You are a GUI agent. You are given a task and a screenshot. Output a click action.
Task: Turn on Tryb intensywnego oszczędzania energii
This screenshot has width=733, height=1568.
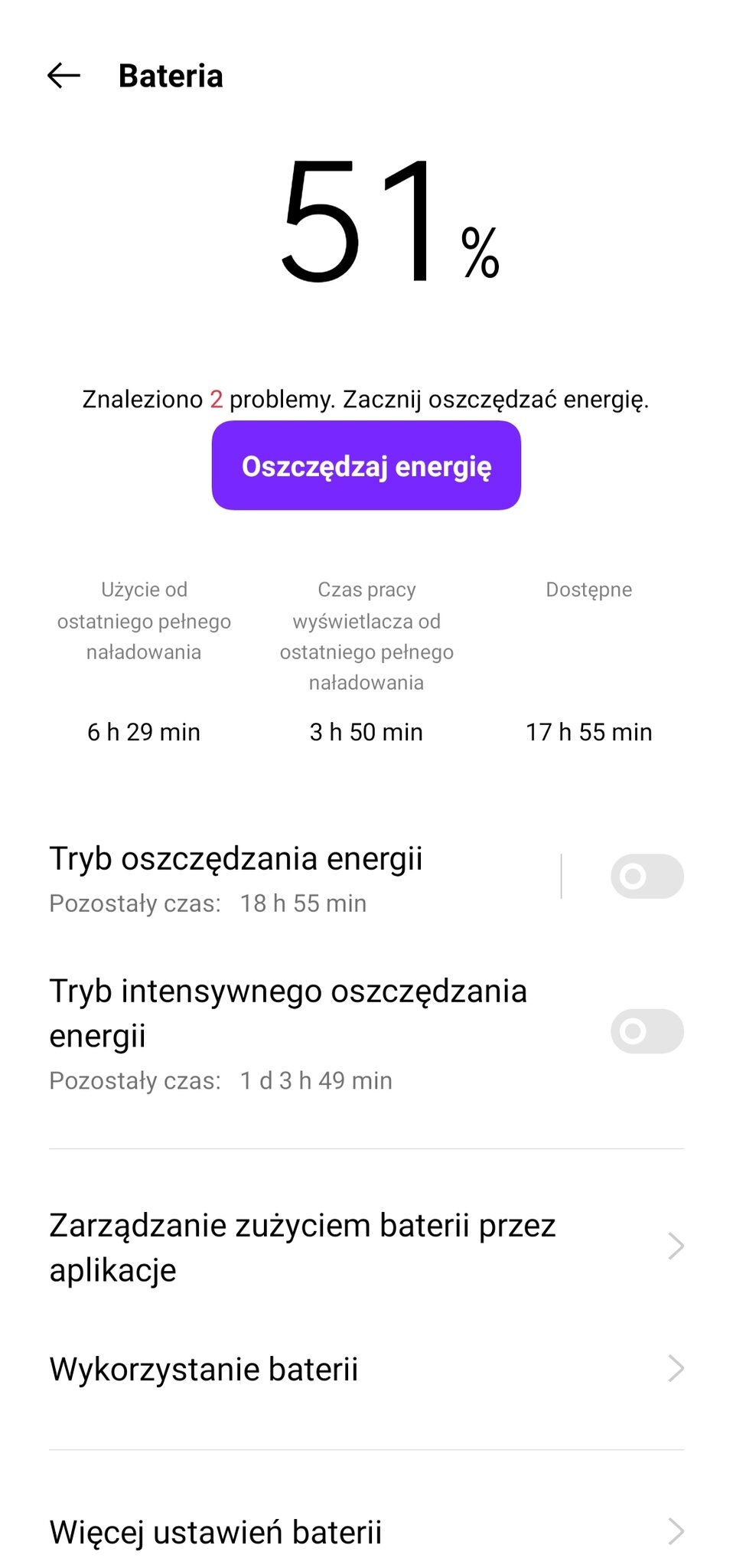647,1031
